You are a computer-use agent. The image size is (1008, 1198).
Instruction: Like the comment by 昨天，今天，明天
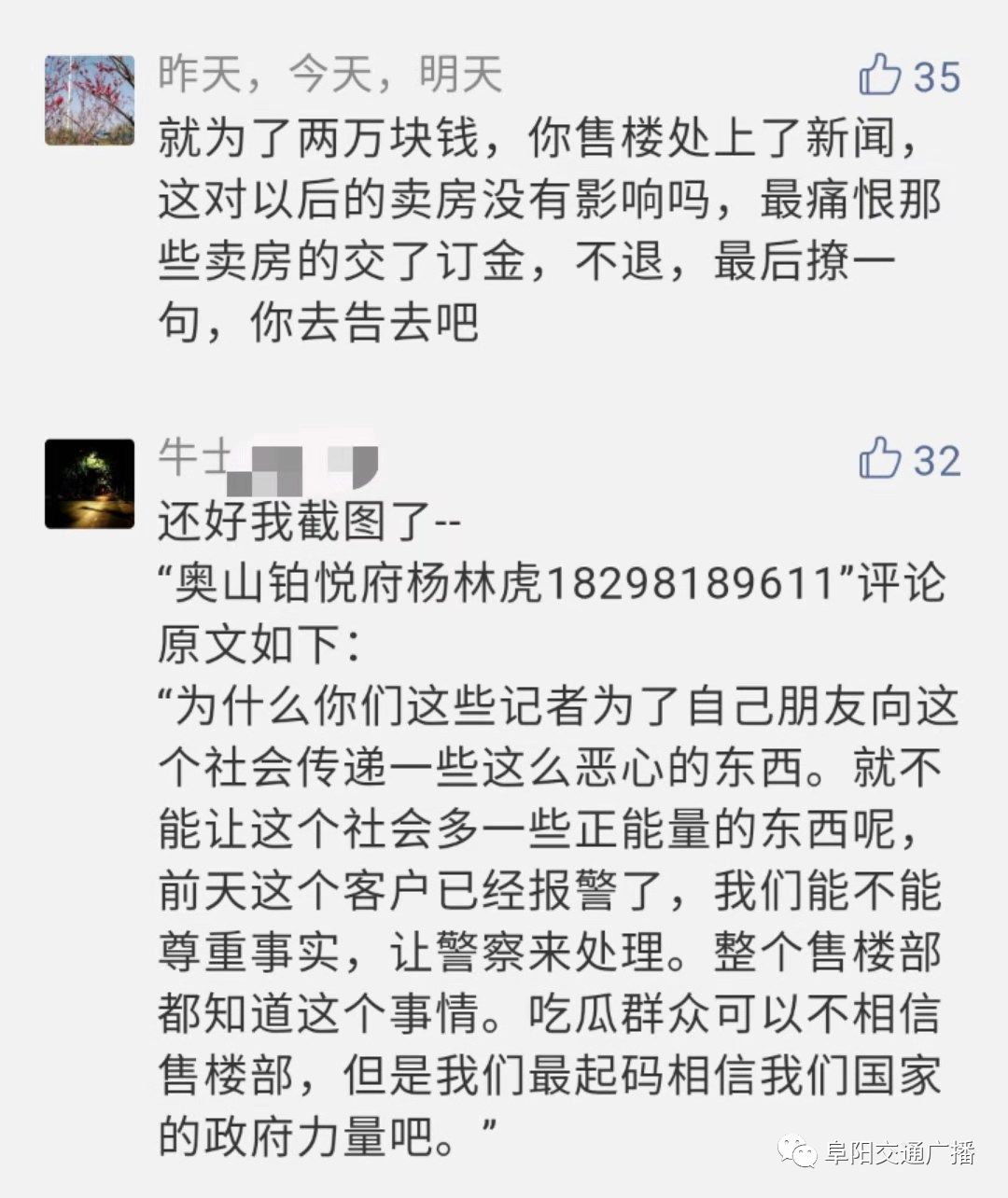[x=881, y=75]
